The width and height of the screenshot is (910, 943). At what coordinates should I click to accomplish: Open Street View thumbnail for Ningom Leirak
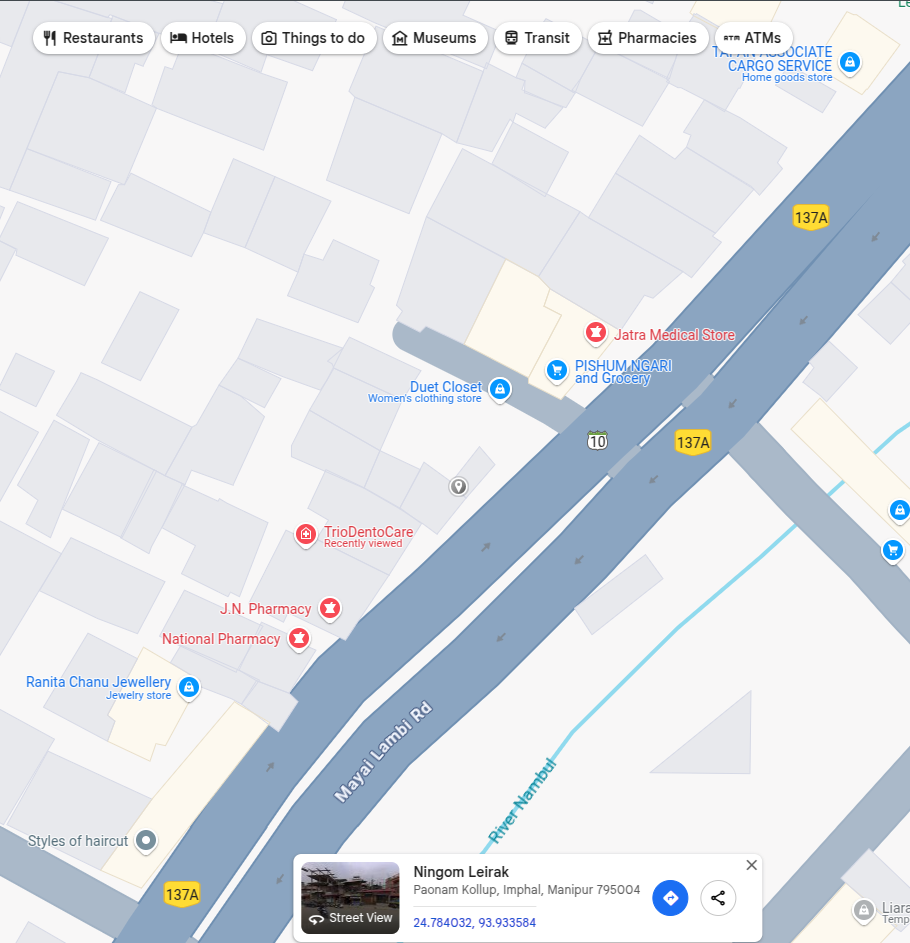coord(350,897)
